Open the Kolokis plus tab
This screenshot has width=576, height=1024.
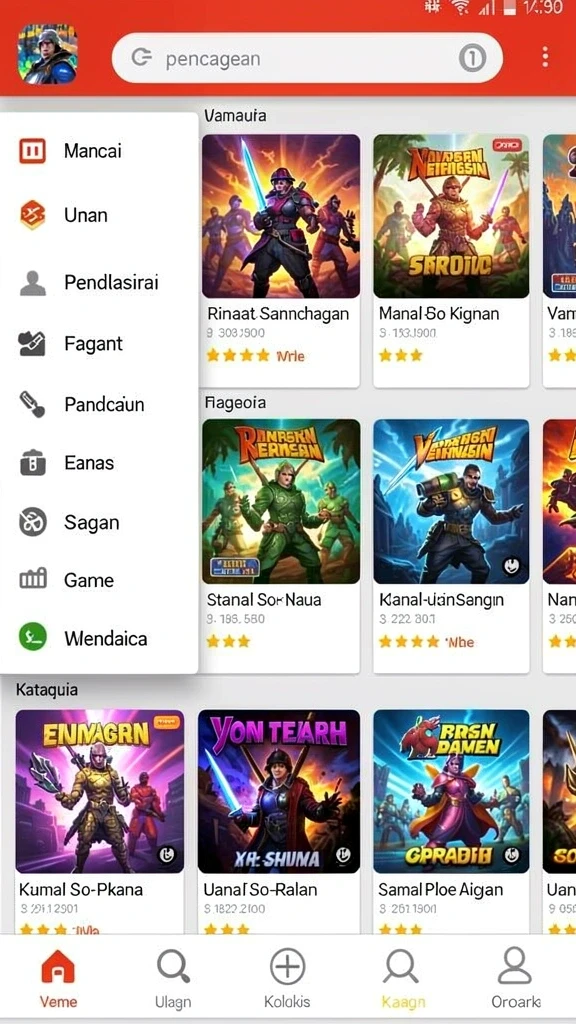[x=287, y=978]
